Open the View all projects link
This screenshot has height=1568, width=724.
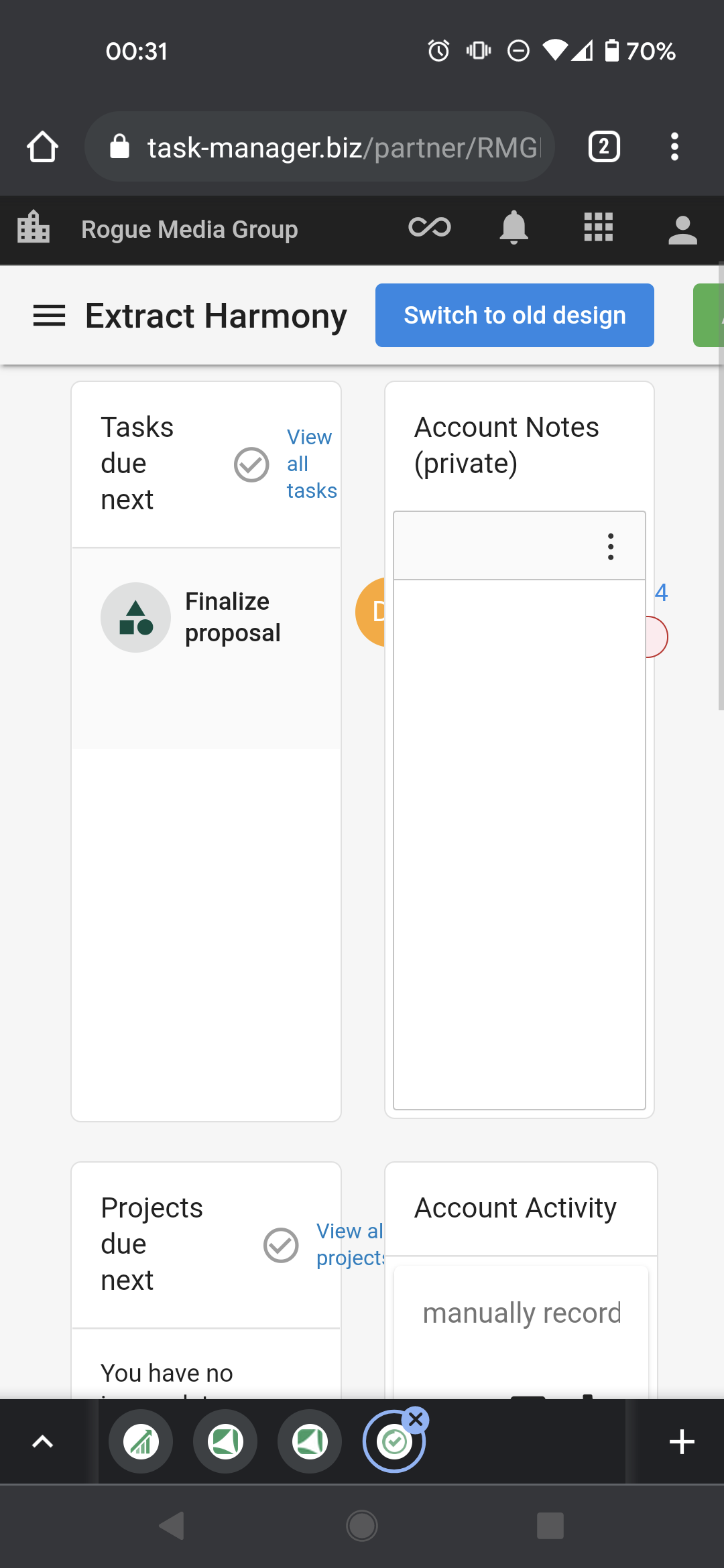tap(350, 1244)
